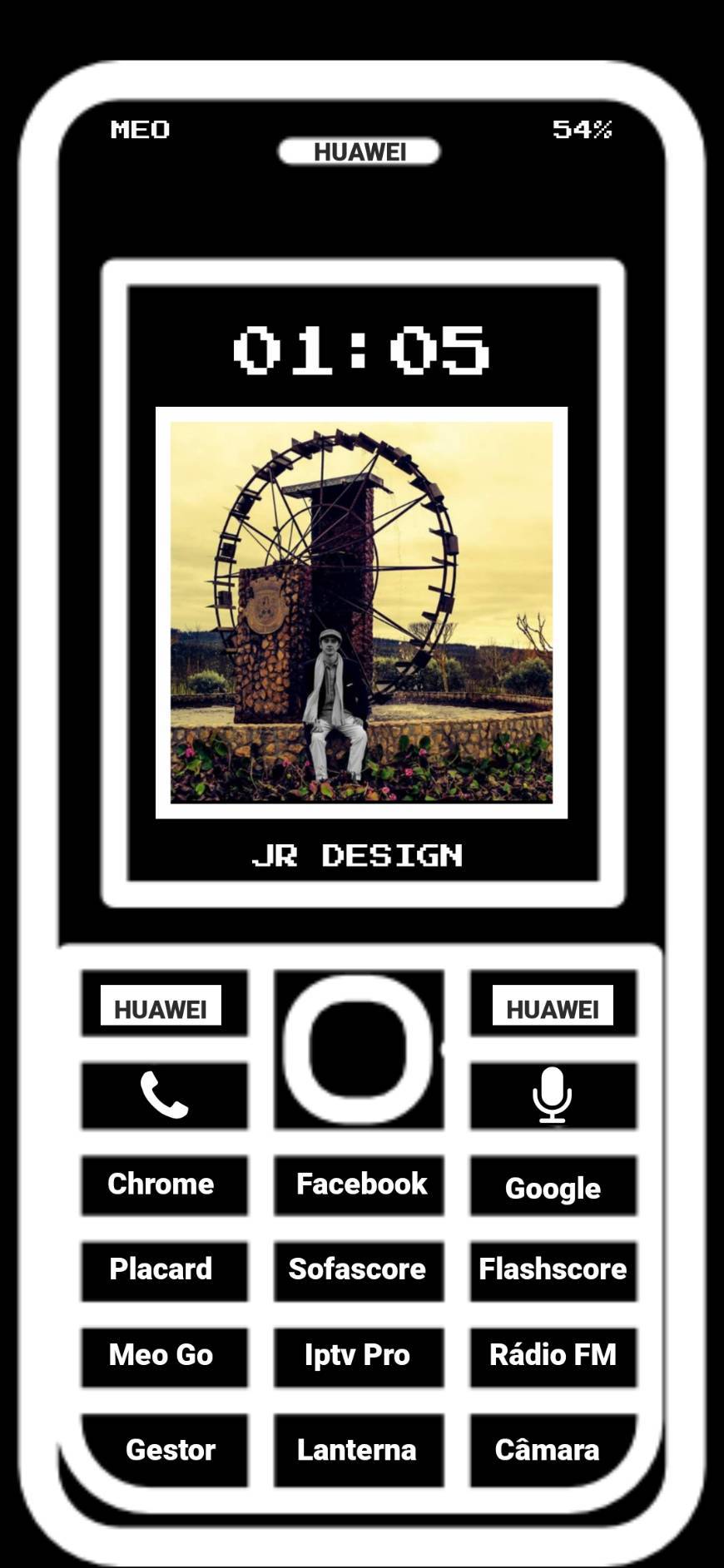Open Rádio FM
Image resolution: width=724 pixels, height=1568 pixels.
[553, 1357]
